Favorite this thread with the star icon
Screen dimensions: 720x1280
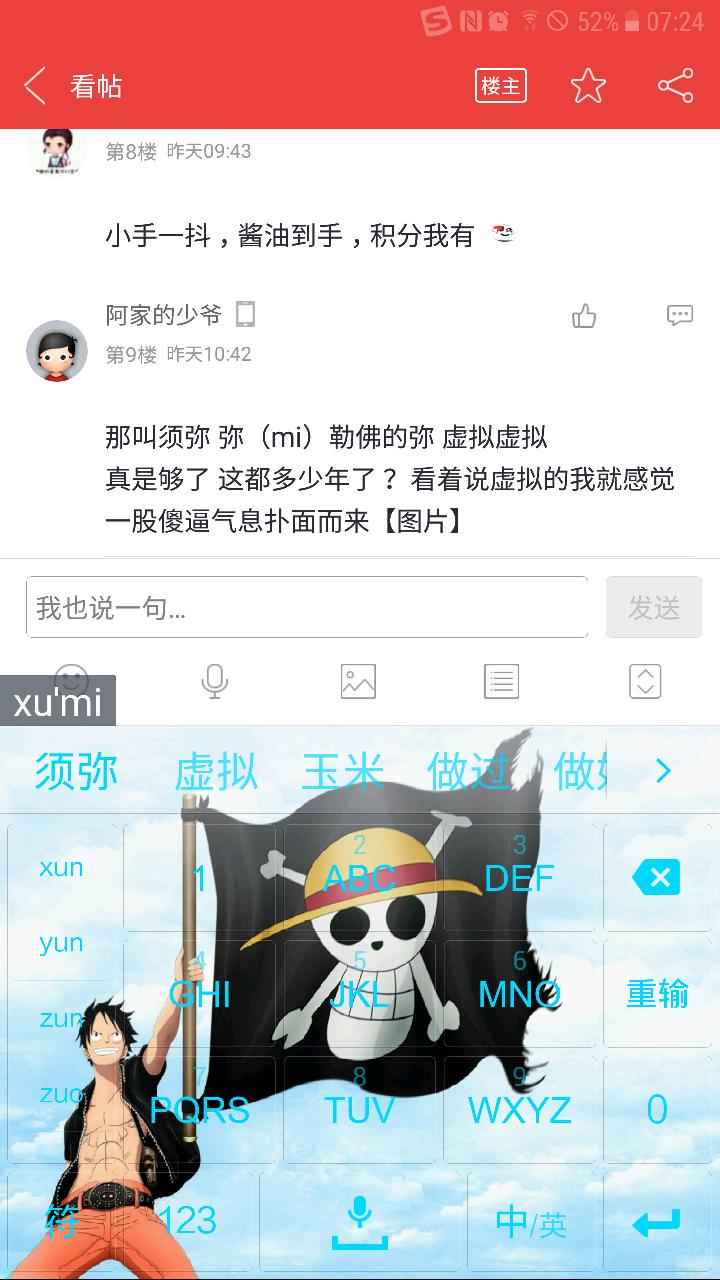588,87
